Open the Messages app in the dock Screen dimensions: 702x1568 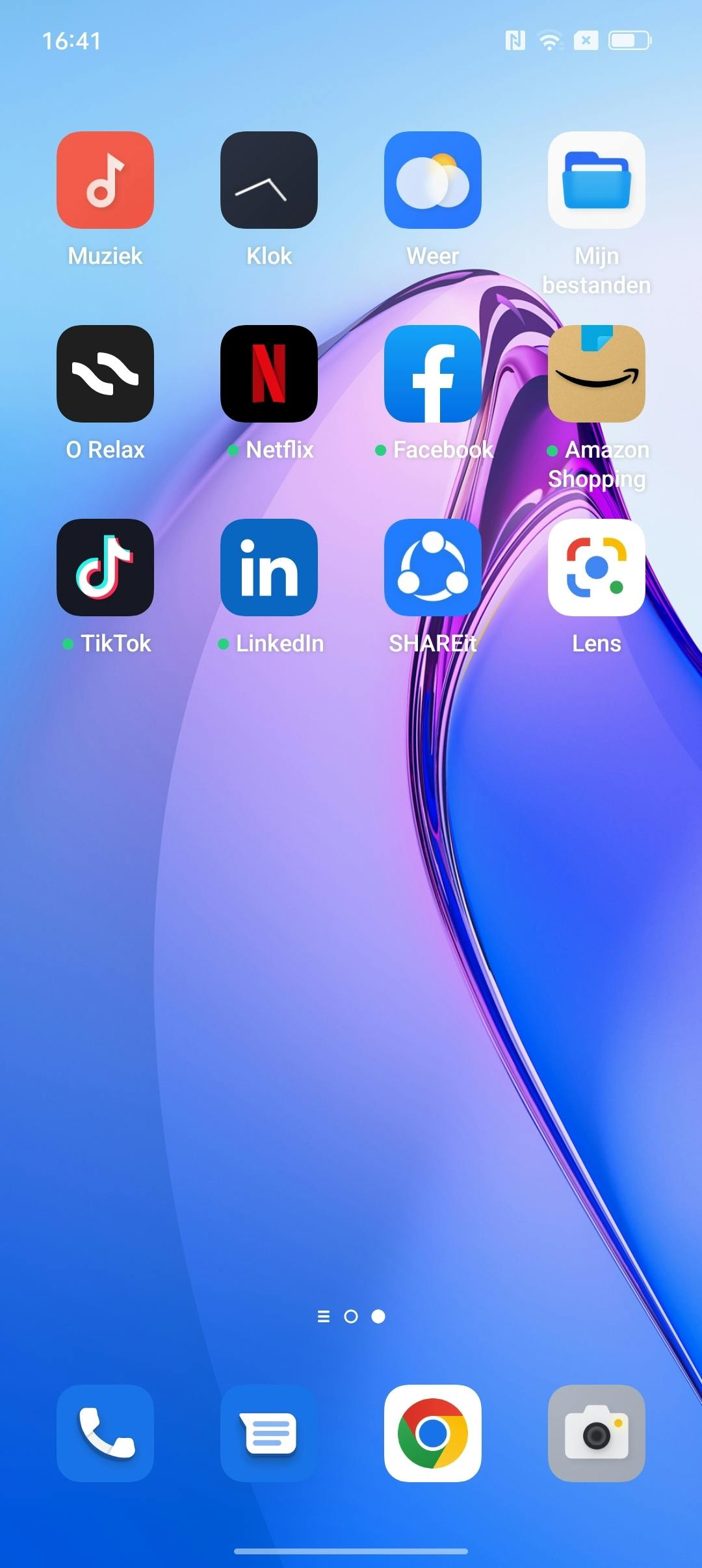(269, 1433)
